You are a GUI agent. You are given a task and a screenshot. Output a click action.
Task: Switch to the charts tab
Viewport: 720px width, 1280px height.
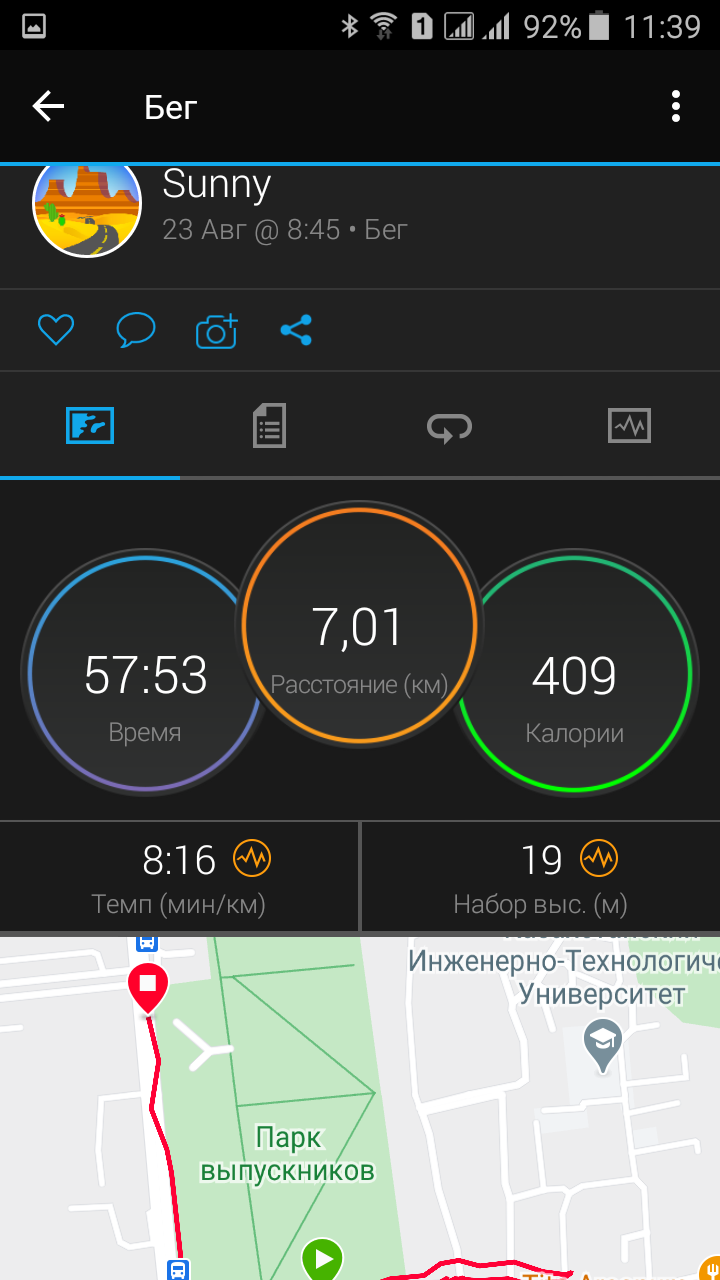click(x=629, y=426)
